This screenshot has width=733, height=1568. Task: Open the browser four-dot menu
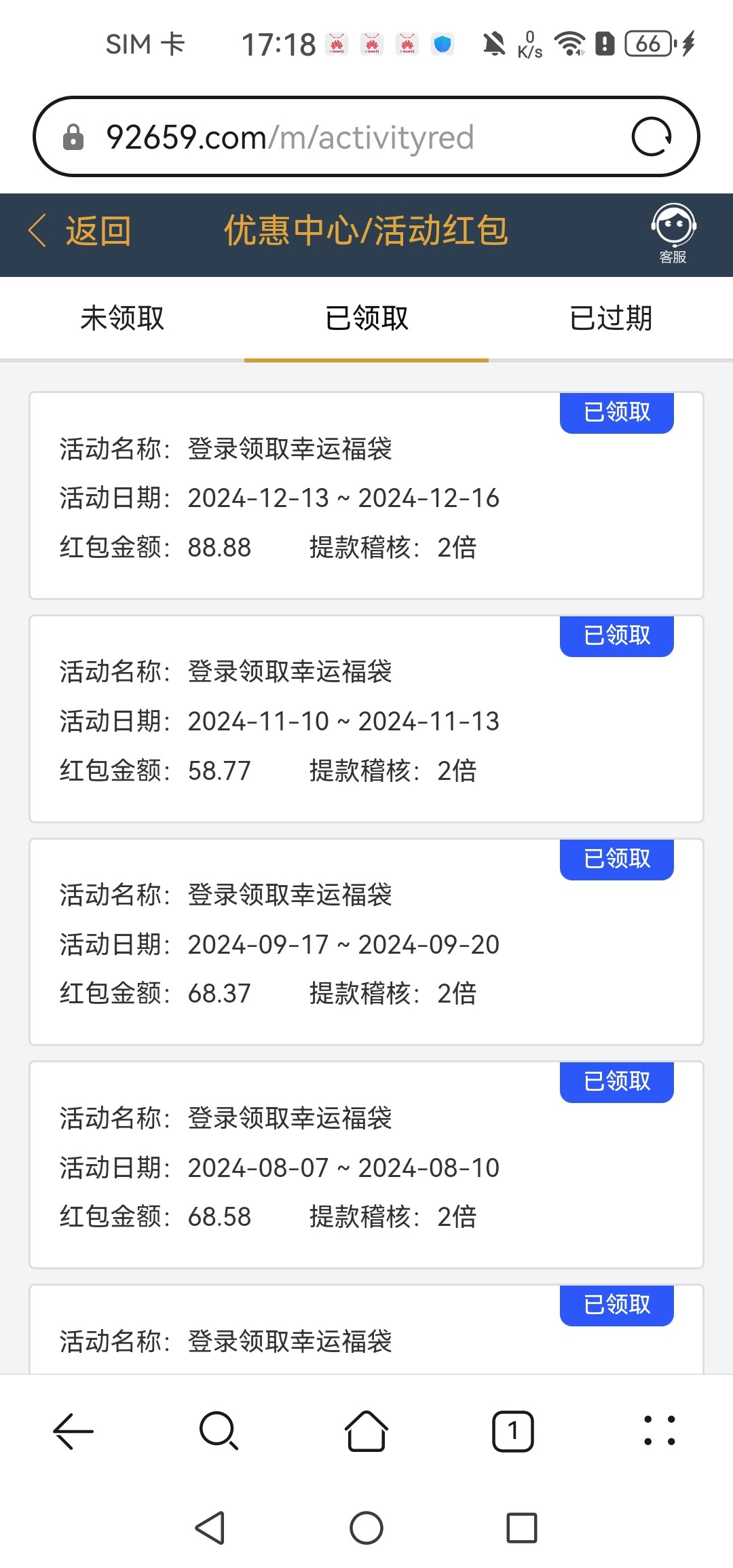(x=660, y=1431)
